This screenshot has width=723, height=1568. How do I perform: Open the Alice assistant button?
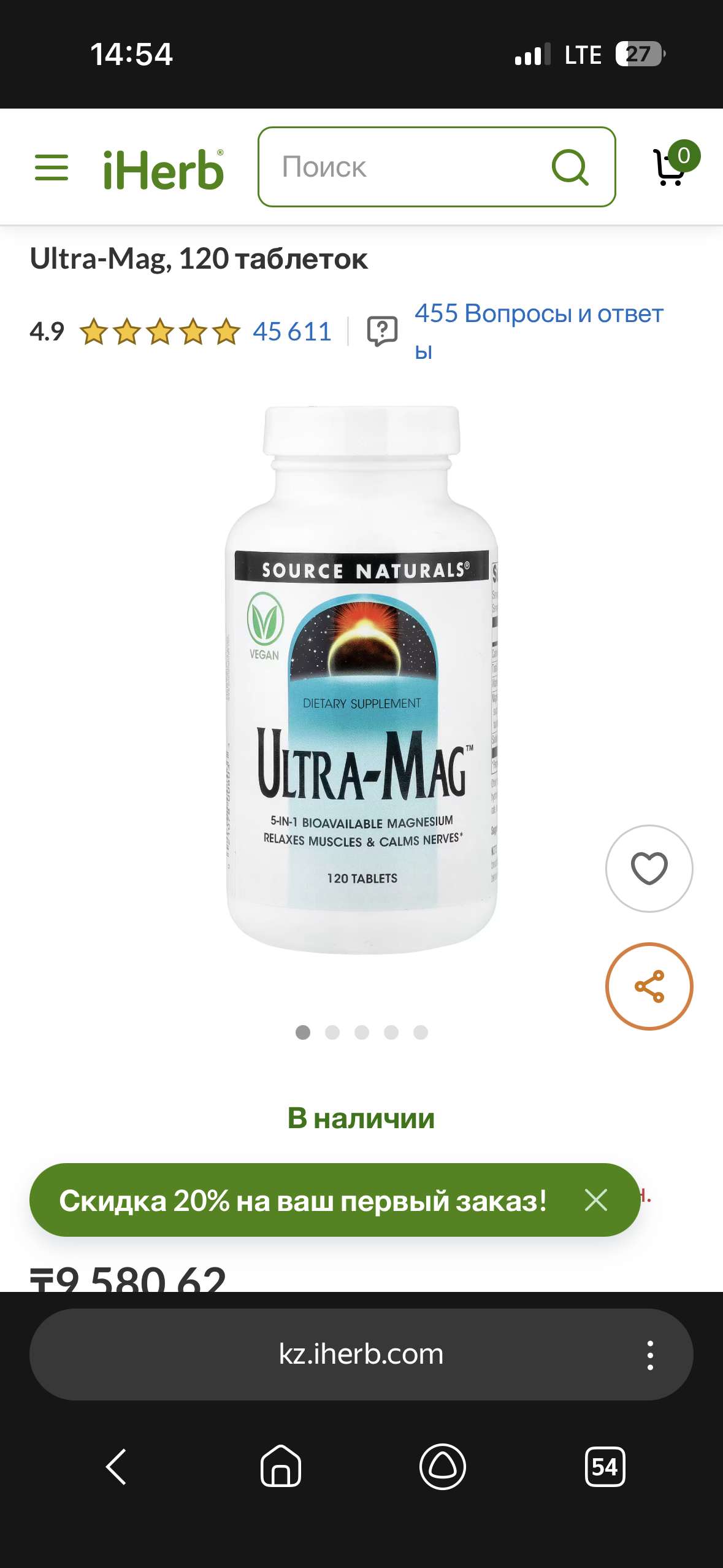coord(442,1467)
